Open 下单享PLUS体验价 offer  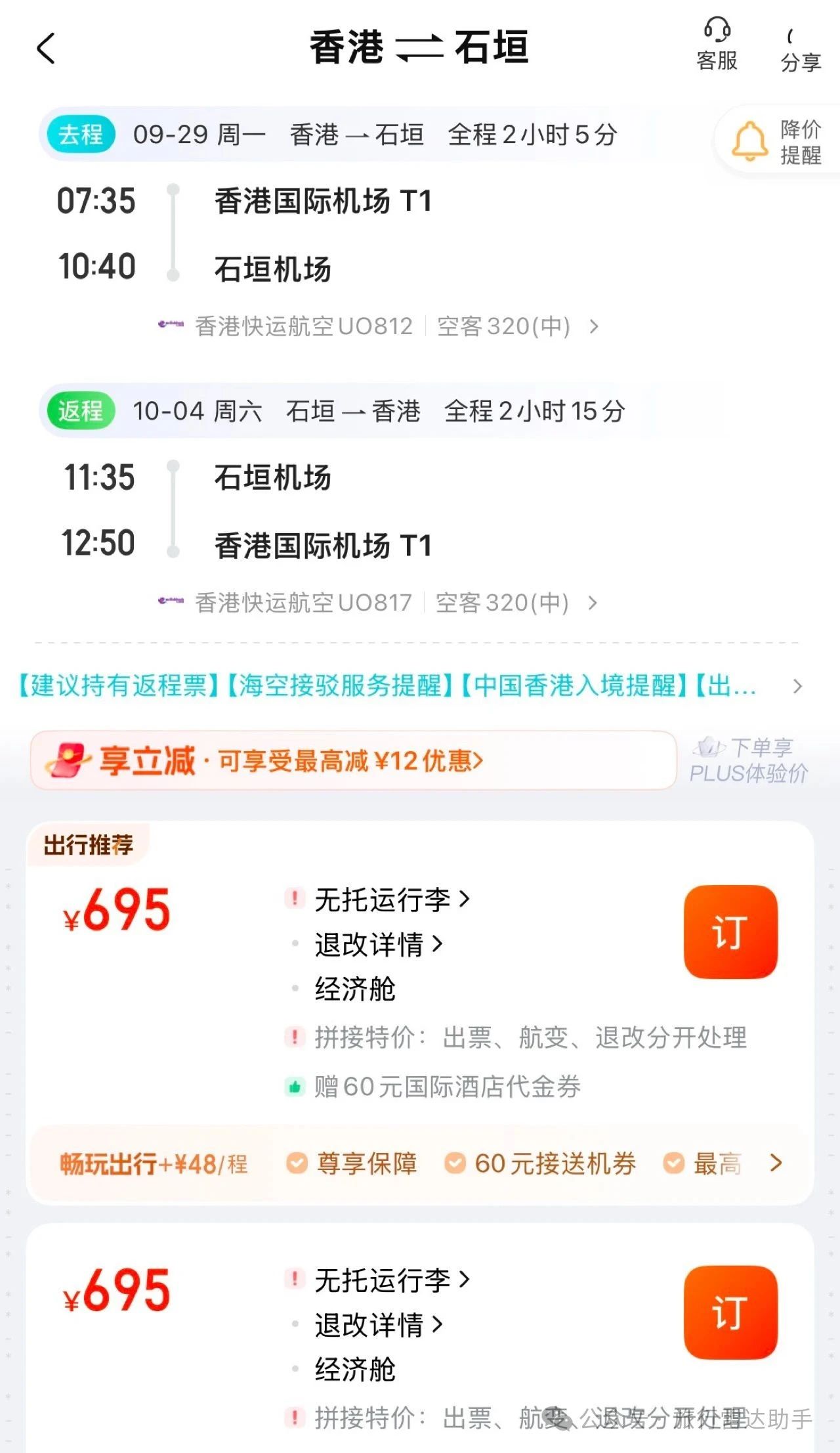coord(748,760)
